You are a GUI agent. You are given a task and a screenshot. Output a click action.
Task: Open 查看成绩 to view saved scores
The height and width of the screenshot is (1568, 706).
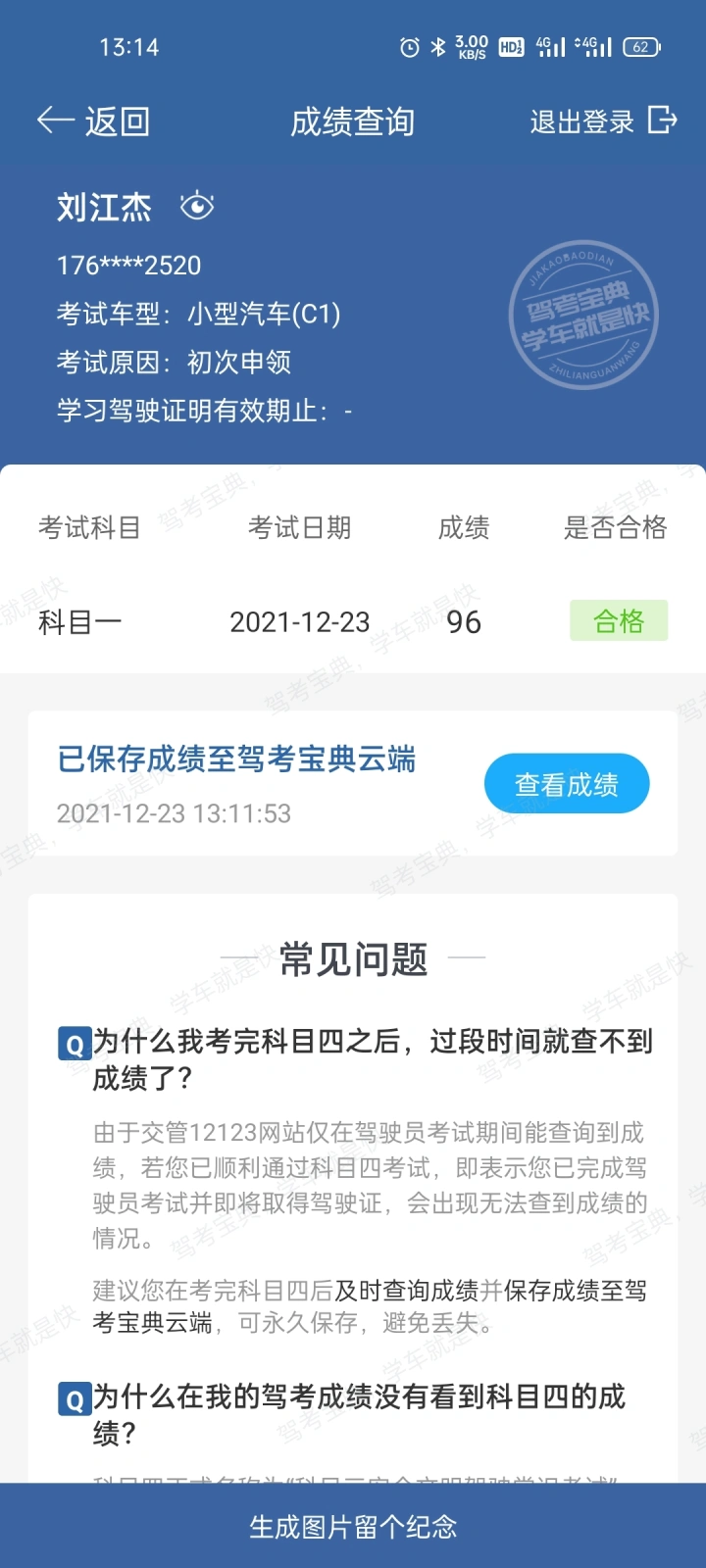pyautogui.click(x=567, y=784)
